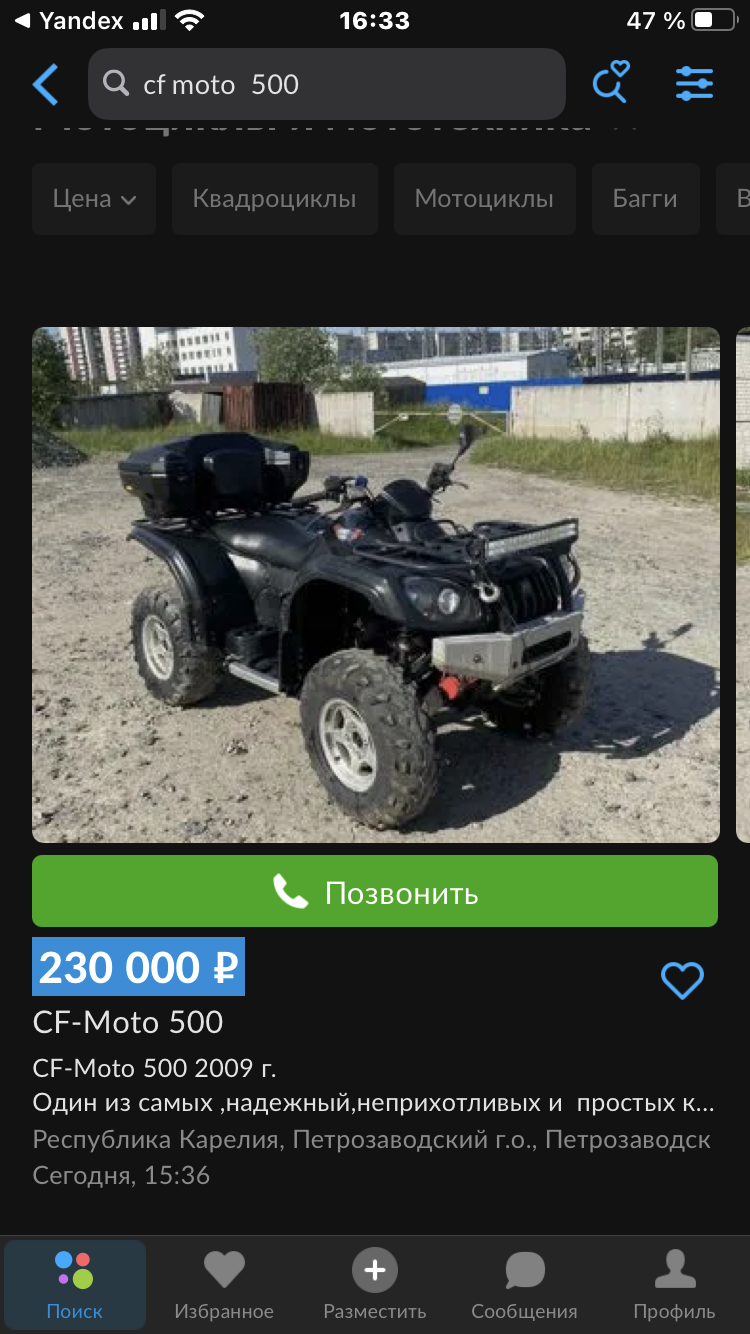Tap the search field with 'cf moto 500'
Image resolution: width=750 pixels, height=1334 pixels.
click(327, 84)
